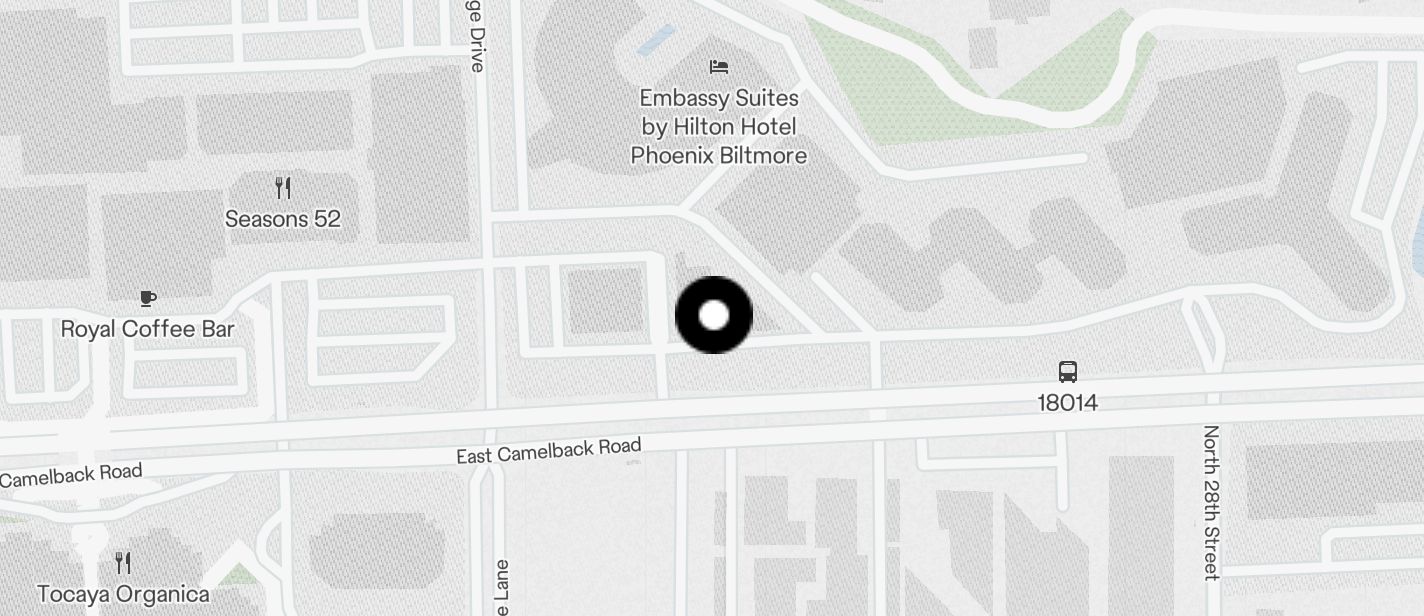Tap the black location pin
The height and width of the screenshot is (616, 1424).
pyautogui.click(x=714, y=315)
